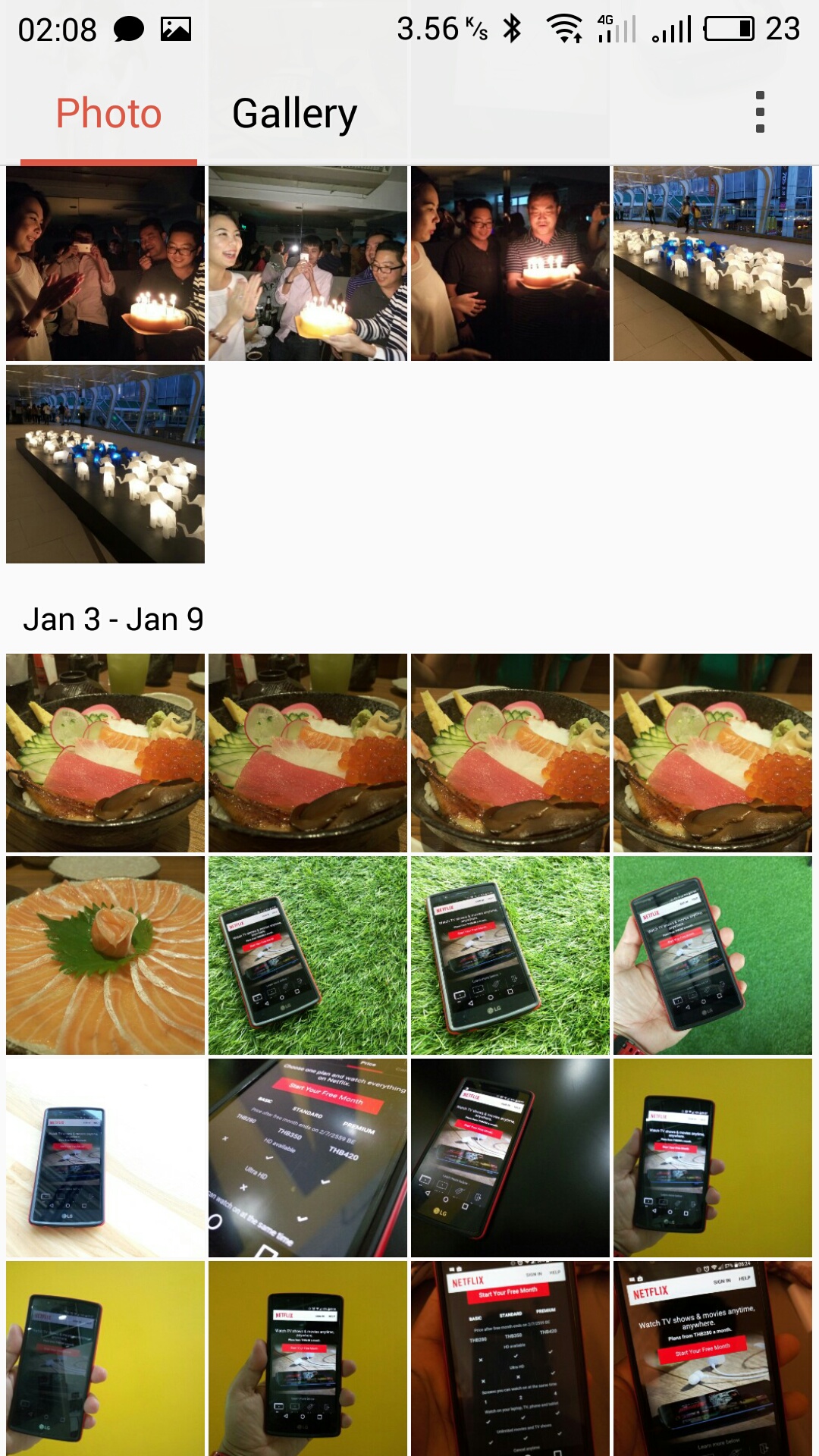Open the brightly lit birthday cake photo
The height and width of the screenshot is (1456, 819).
click(x=308, y=264)
